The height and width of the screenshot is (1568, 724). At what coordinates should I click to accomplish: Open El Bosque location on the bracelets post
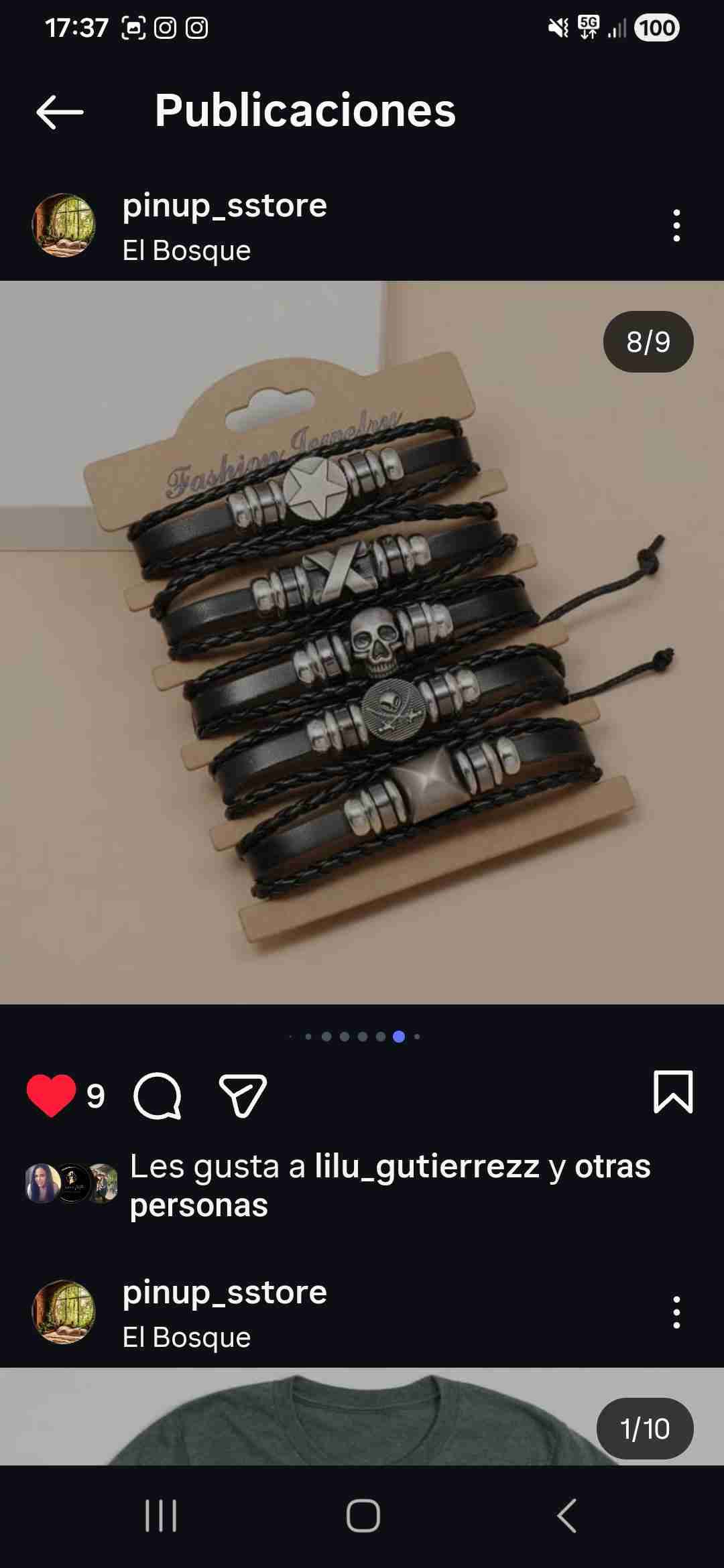(186, 251)
